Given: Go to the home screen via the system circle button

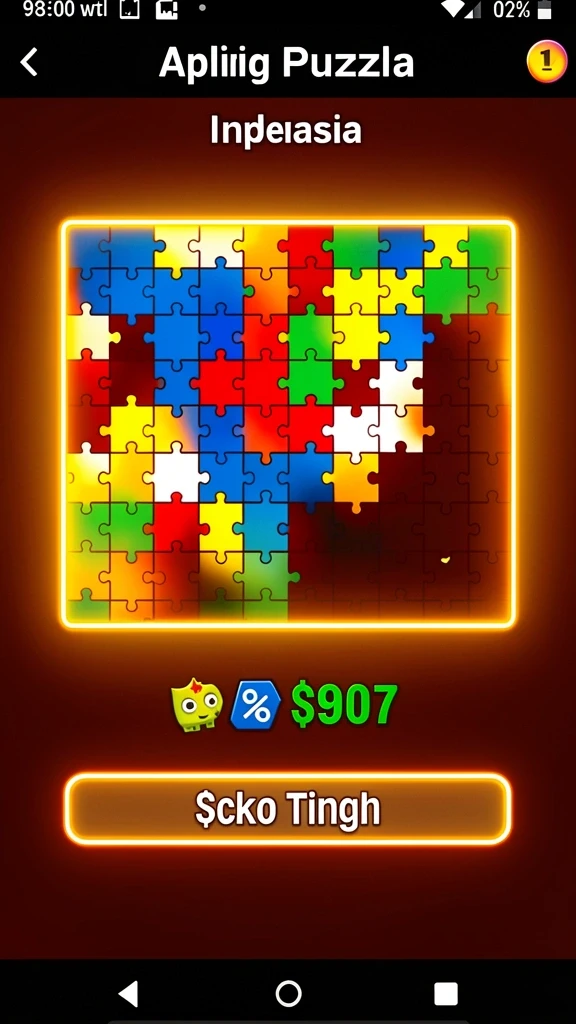Looking at the screenshot, I should pyautogui.click(x=288, y=993).
